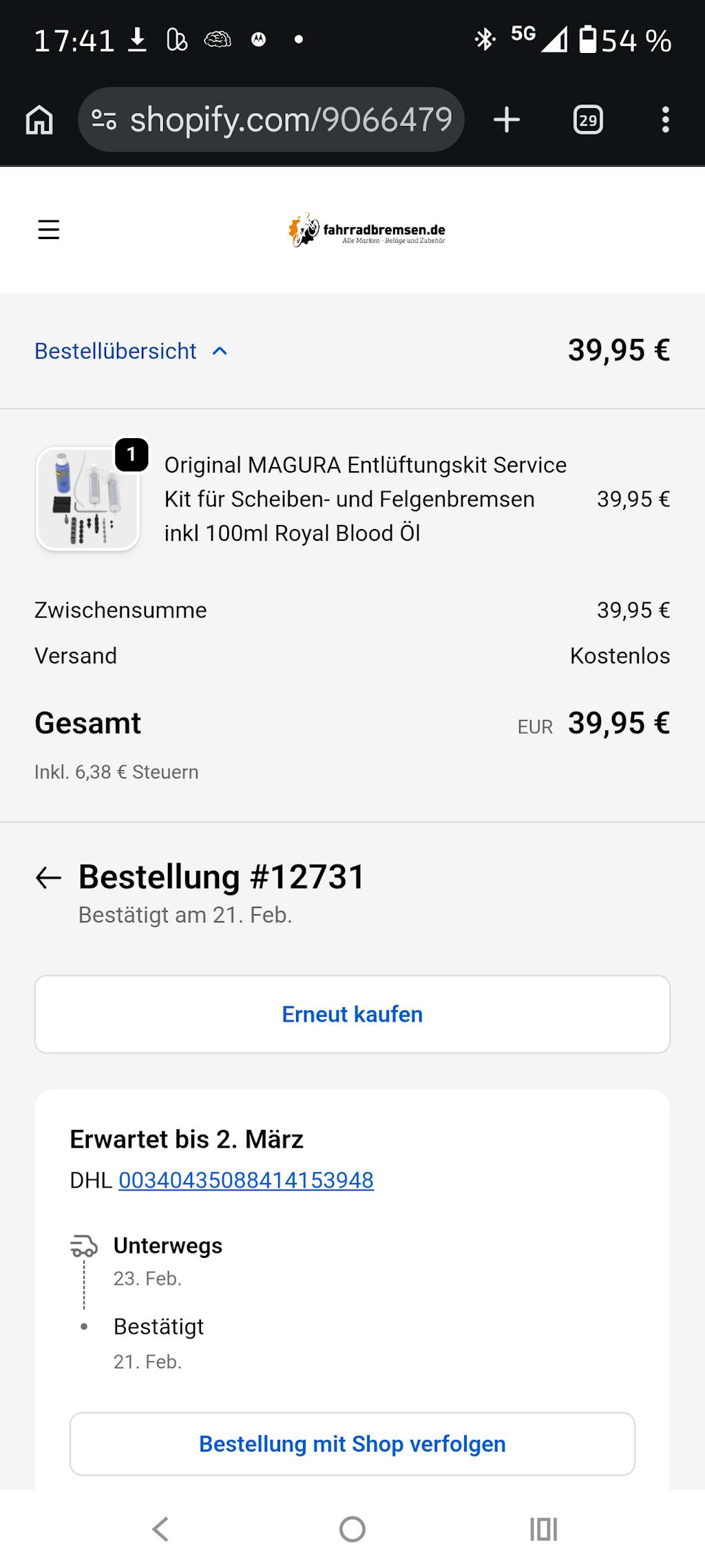Screen dimensions: 705x1568
Task: Open the system recent apps view
Action: click(x=544, y=1529)
